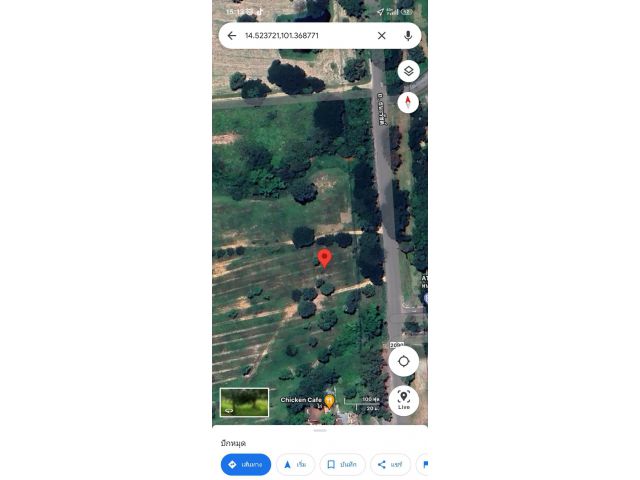This screenshot has width=640, height=480.
Task: Start navigation with the เริ่ม button
Action: pyautogui.click(x=296, y=464)
